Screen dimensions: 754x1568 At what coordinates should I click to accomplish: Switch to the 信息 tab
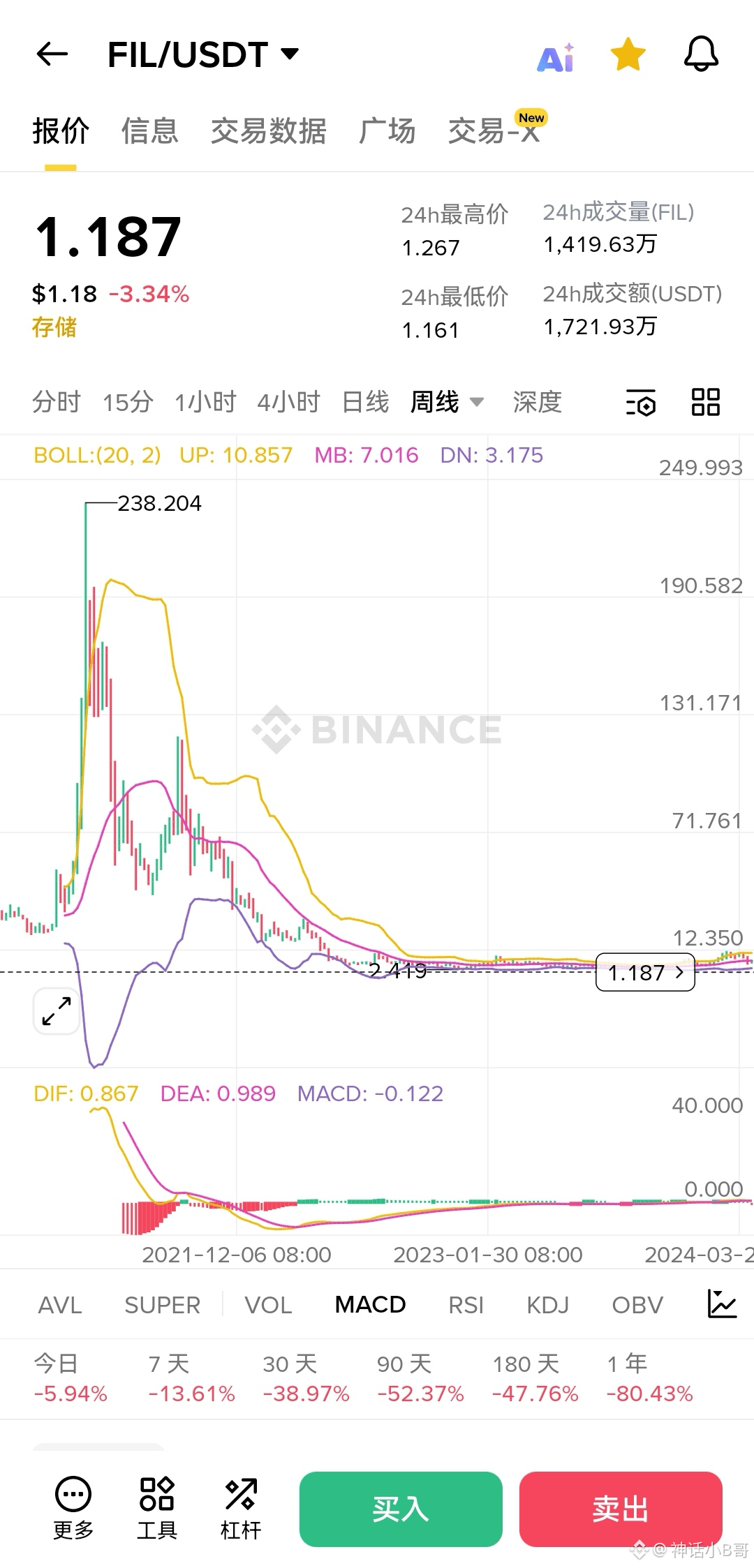click(x=149, y=131)
